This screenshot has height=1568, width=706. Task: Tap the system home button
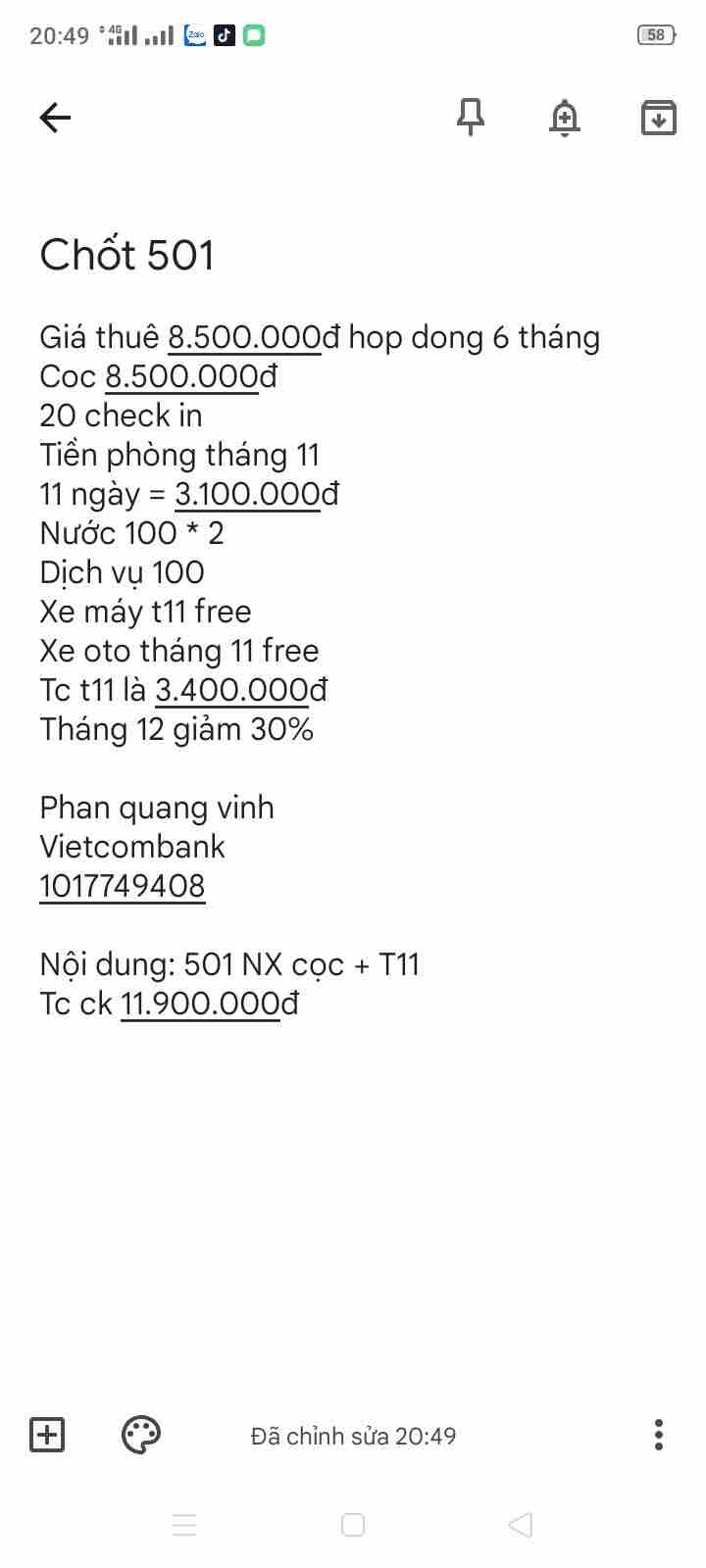tap(353, 1525)
